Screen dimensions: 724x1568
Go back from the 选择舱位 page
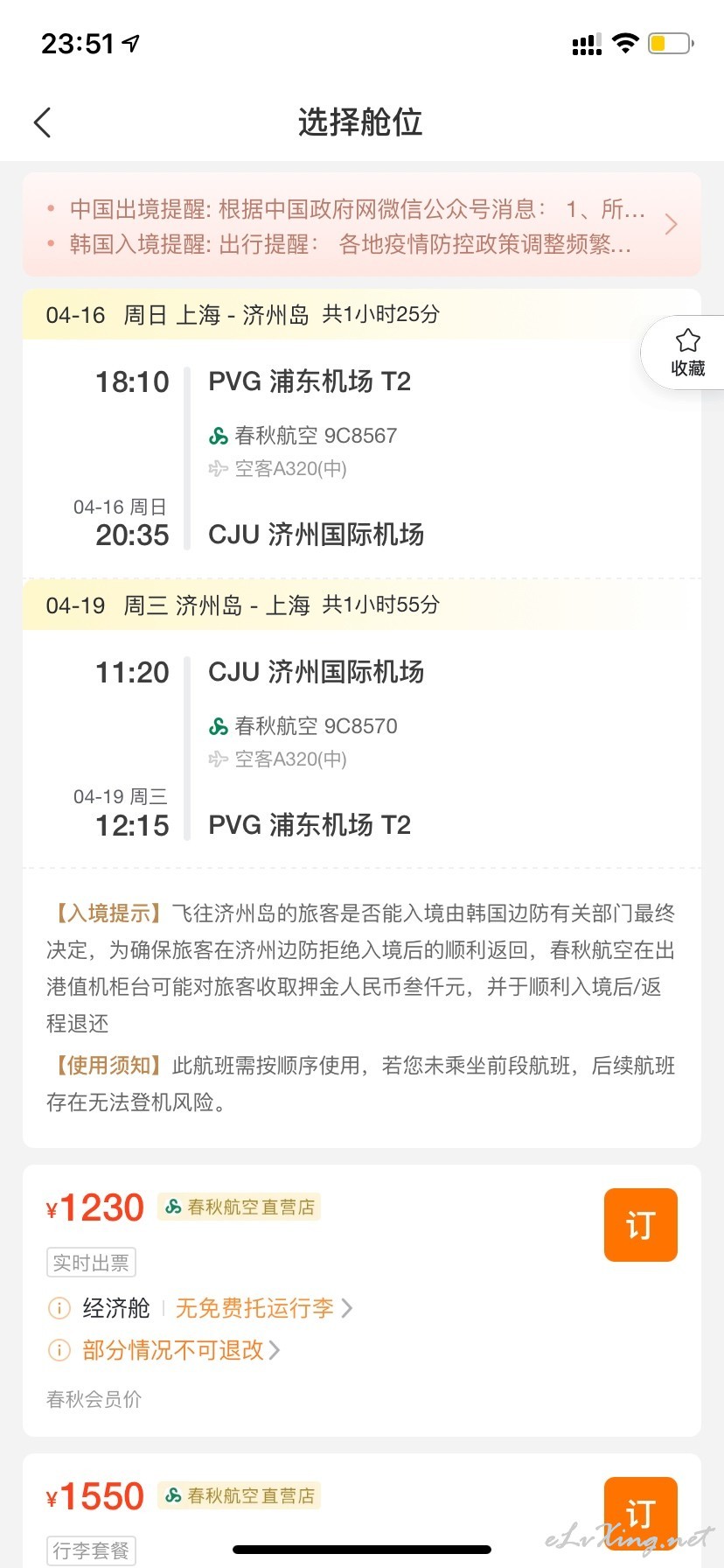click(43, 122)
